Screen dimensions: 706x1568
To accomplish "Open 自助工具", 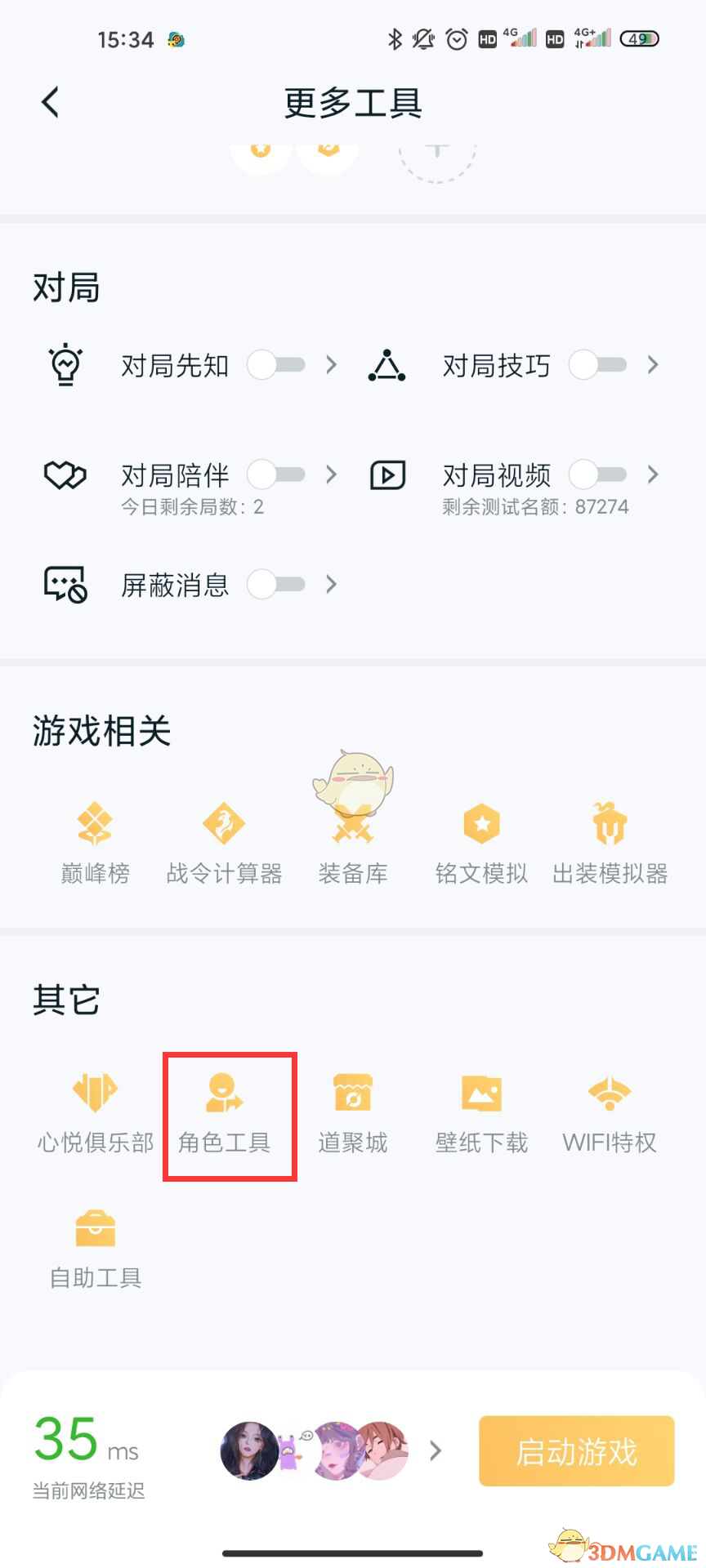I will coord(96,1248).
